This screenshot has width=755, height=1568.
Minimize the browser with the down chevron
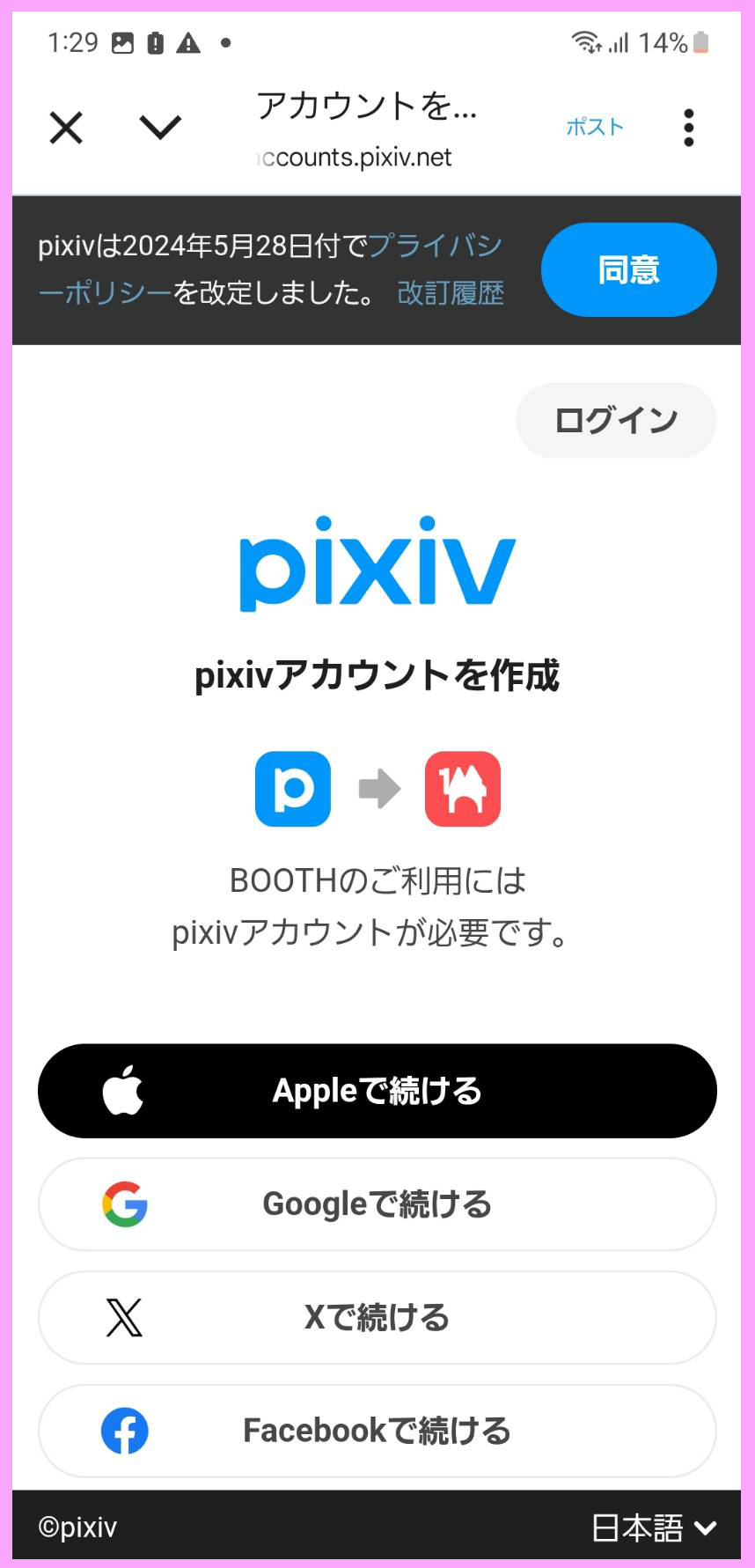click(160, 128)
